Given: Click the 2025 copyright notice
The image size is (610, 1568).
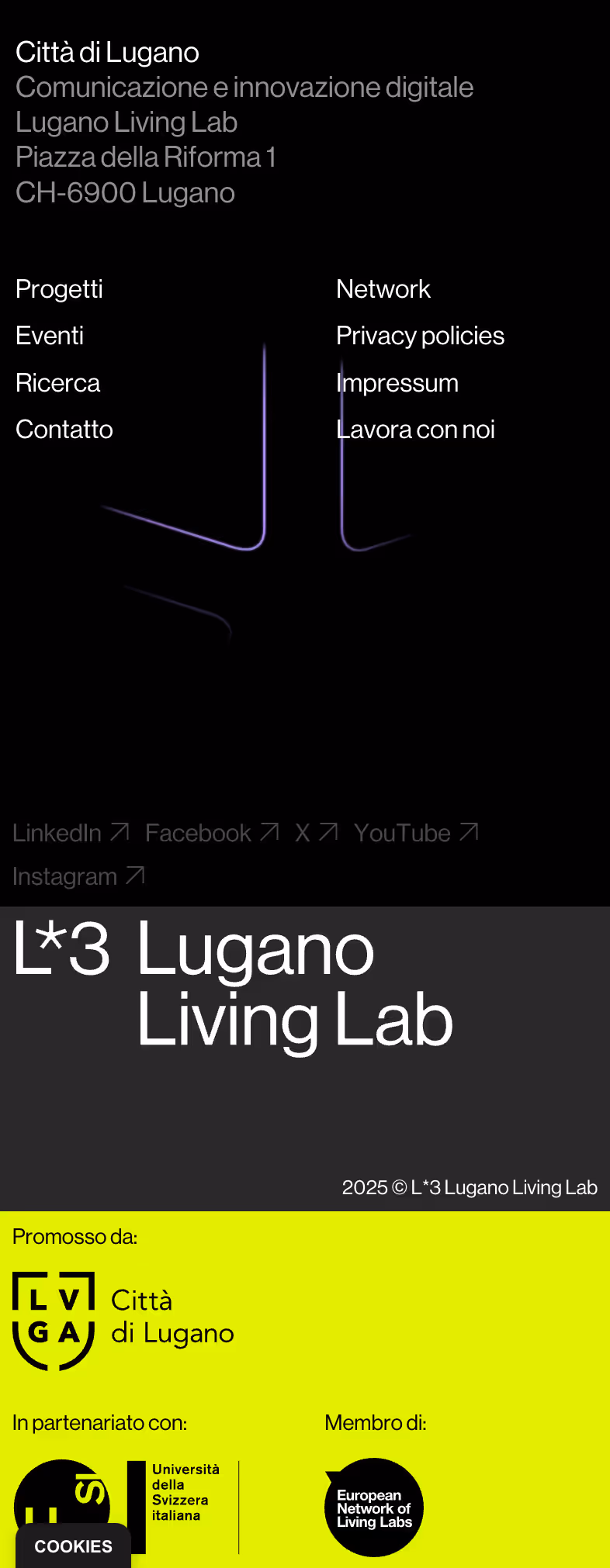Looking at the screenshot, I should (469, 1187).
